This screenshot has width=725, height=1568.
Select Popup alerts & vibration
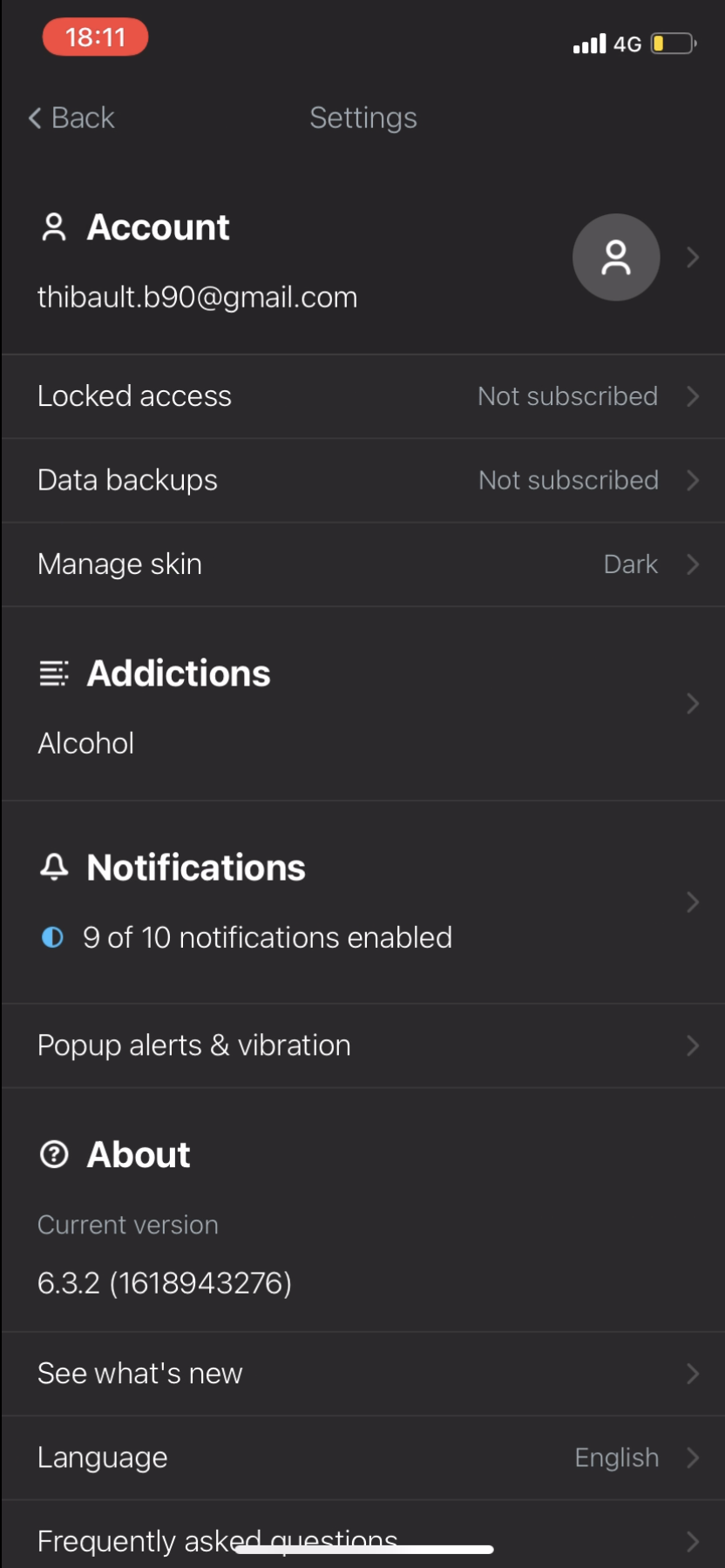coord(362,1045)
